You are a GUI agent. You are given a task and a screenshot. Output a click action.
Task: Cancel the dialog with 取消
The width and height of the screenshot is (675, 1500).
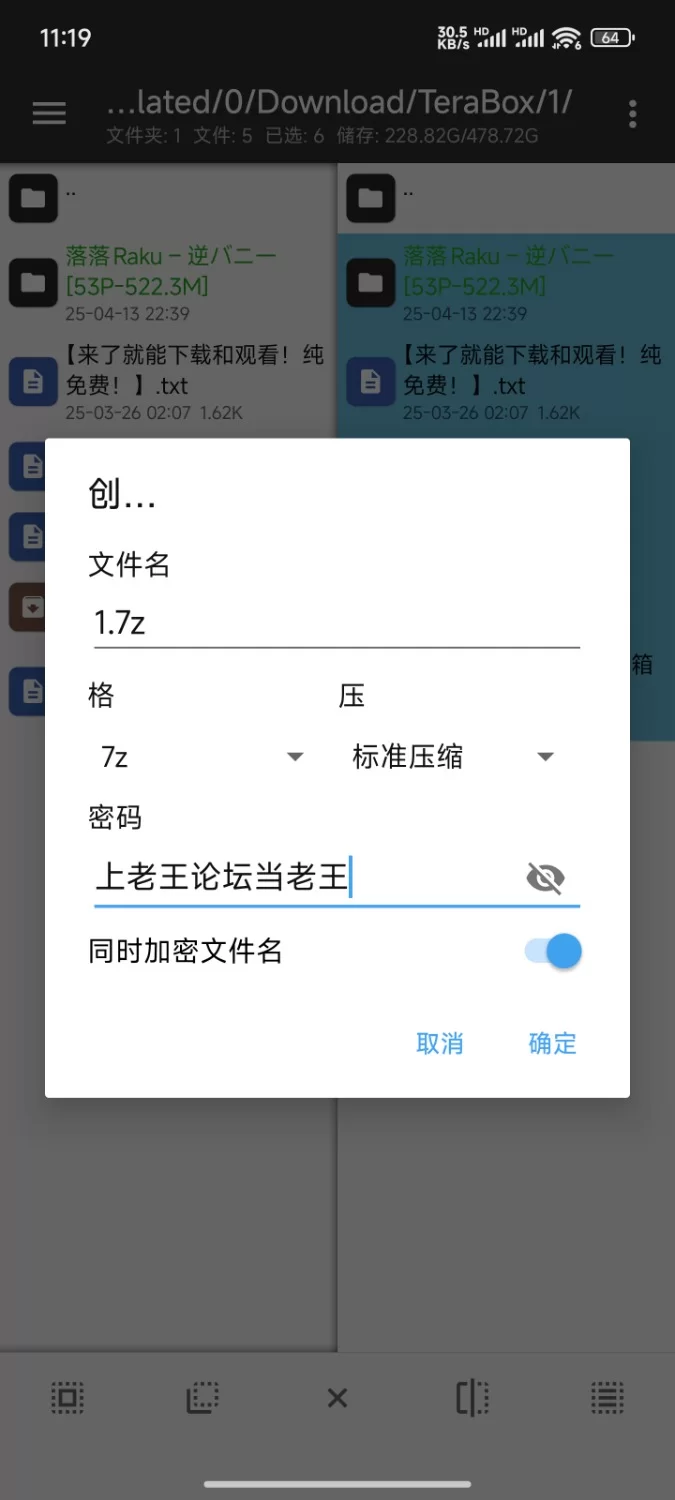tap(440, 1043)
